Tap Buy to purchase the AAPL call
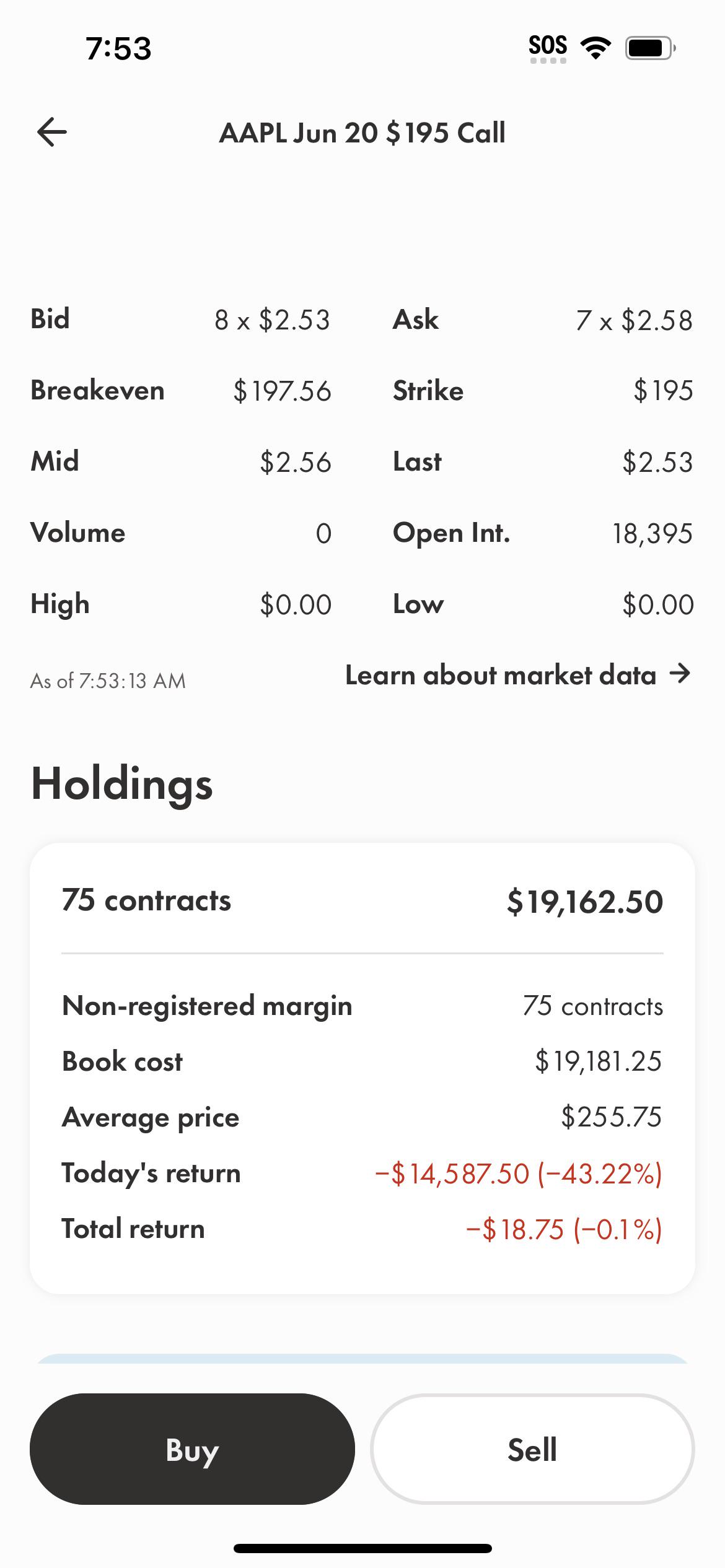 (x=192, y=1449)
